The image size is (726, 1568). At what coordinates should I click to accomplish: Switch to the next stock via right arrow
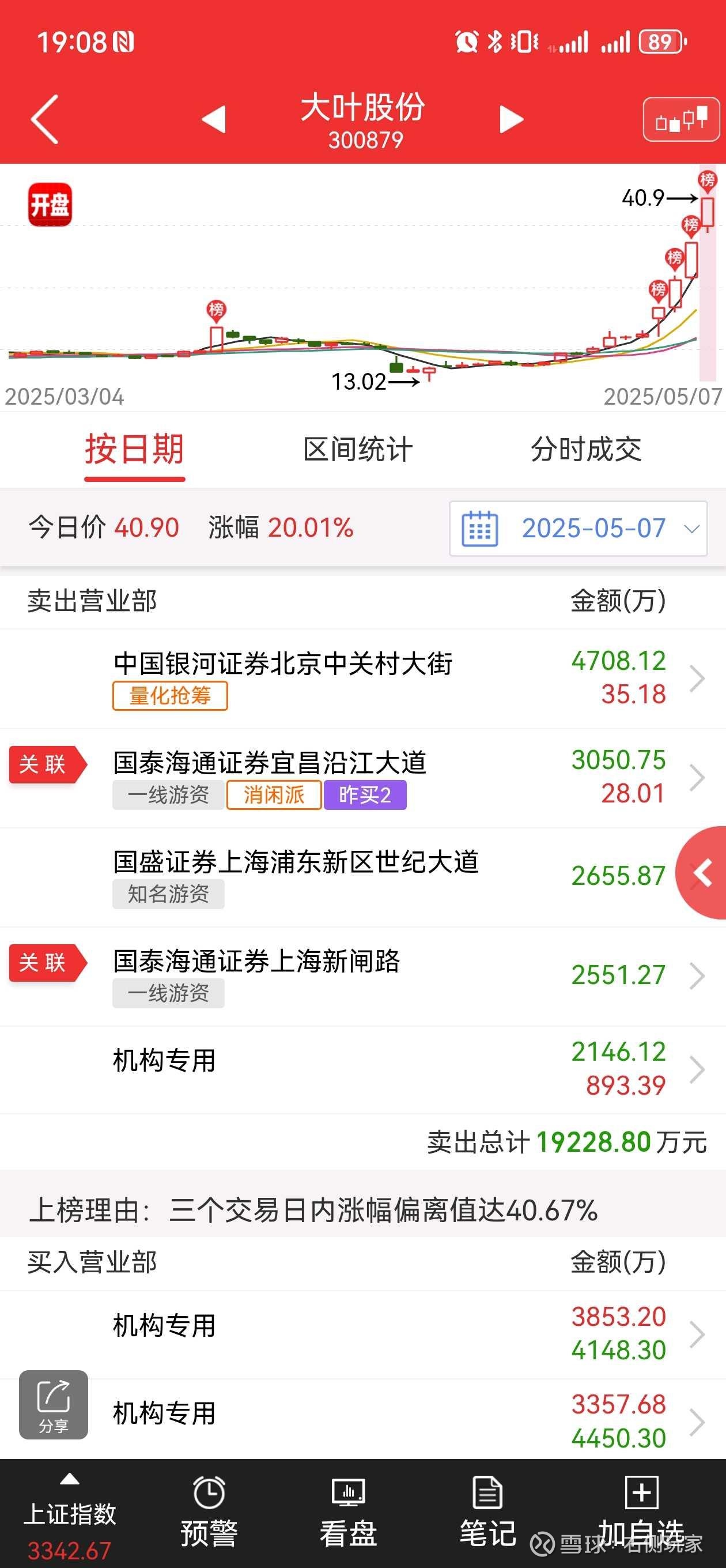tap(510, 120)
